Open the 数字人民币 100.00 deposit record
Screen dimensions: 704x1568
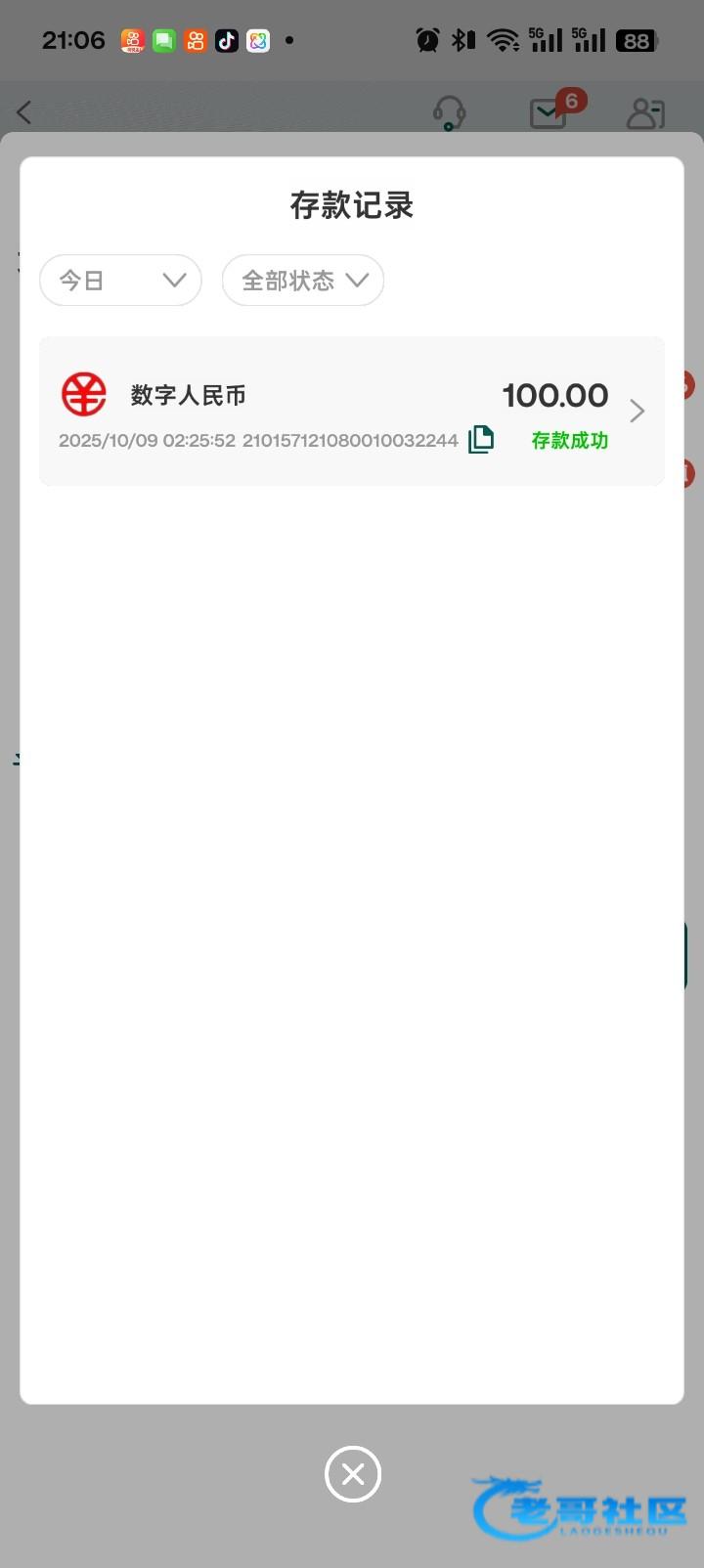(352, 412)
